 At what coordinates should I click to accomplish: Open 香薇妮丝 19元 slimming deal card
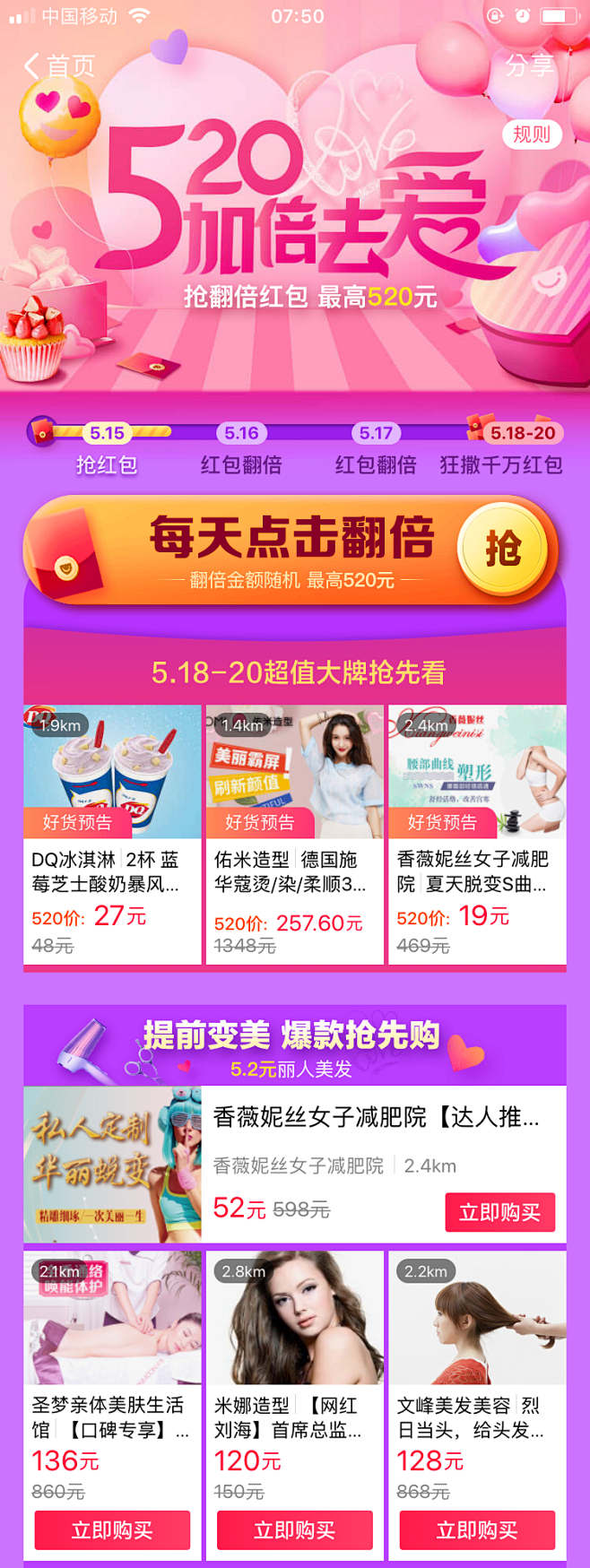pyautogui.click(x=477, y=834)
